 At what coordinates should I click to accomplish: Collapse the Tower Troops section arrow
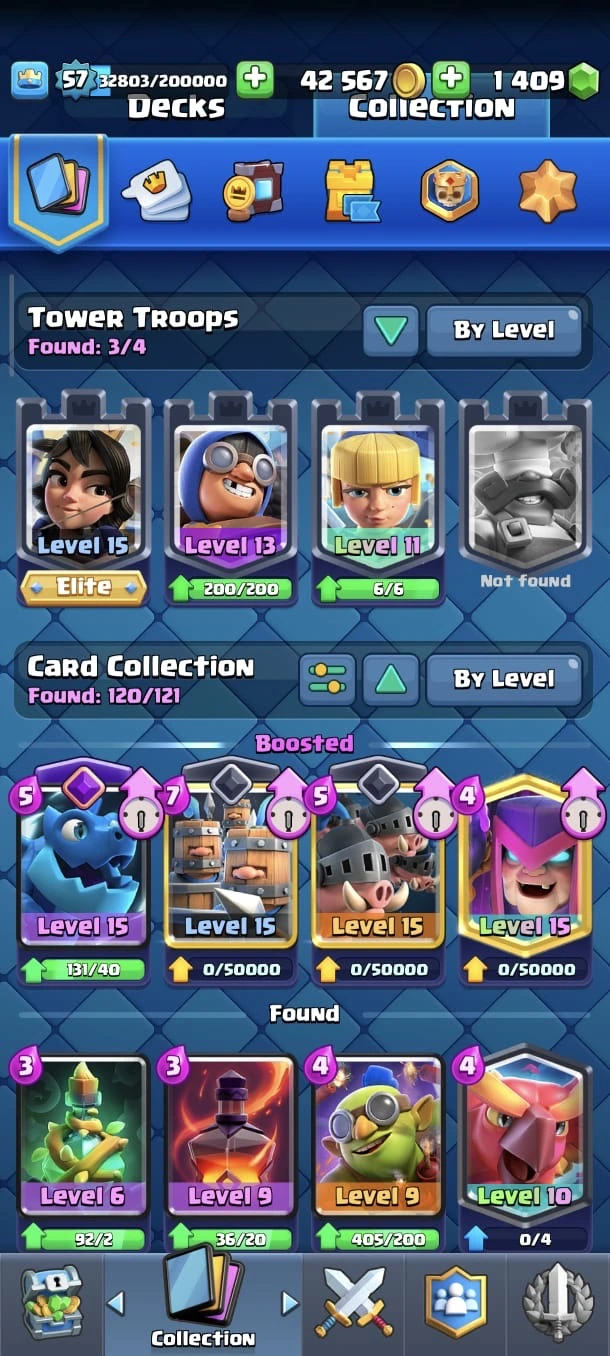pyautogui.click(x=390, y=330)
